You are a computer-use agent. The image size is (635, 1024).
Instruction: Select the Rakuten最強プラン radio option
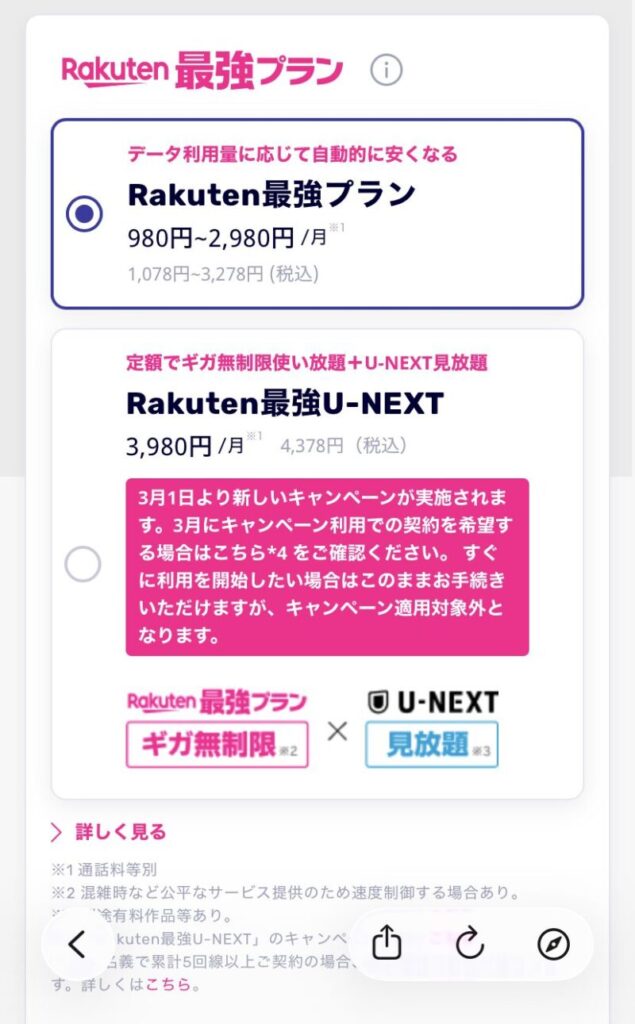(83, 213)
